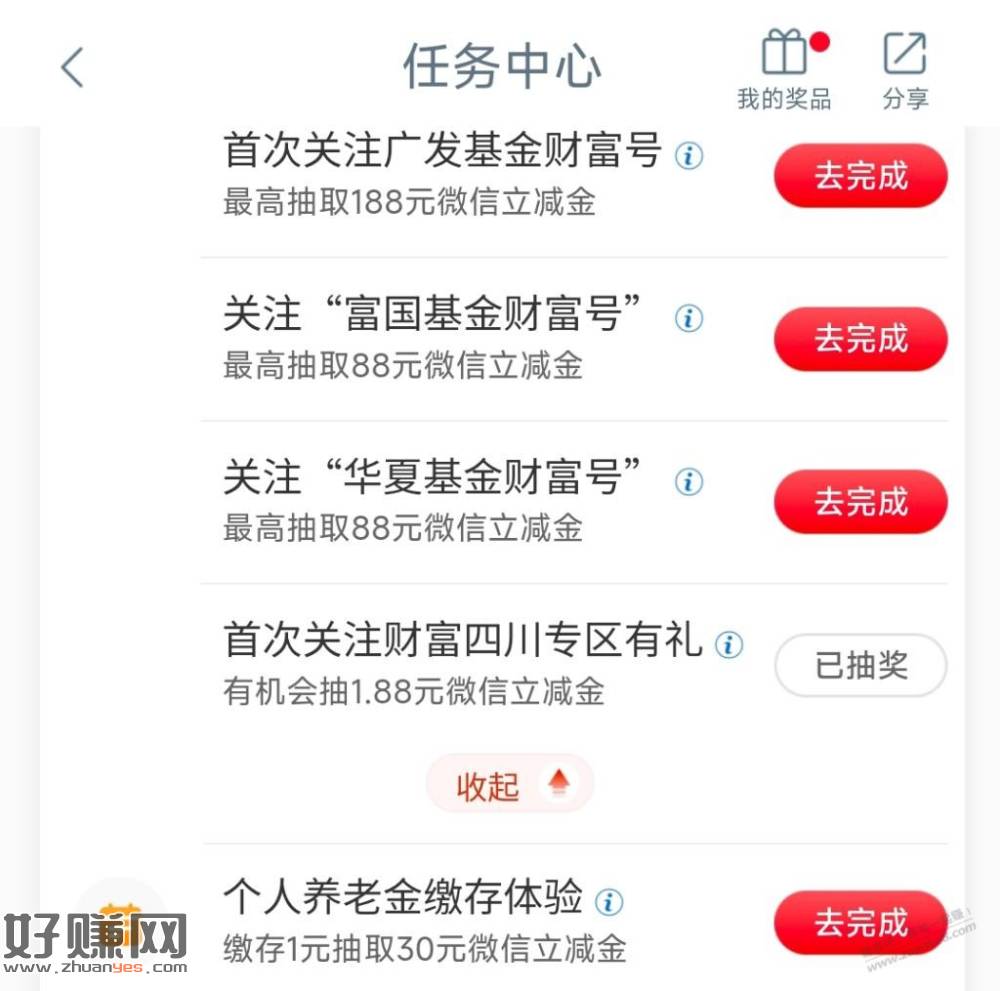1000x991 pixels.
Task: Tap 去完成 for 首次关注广发基金财富号
Action: coord(860,176)
